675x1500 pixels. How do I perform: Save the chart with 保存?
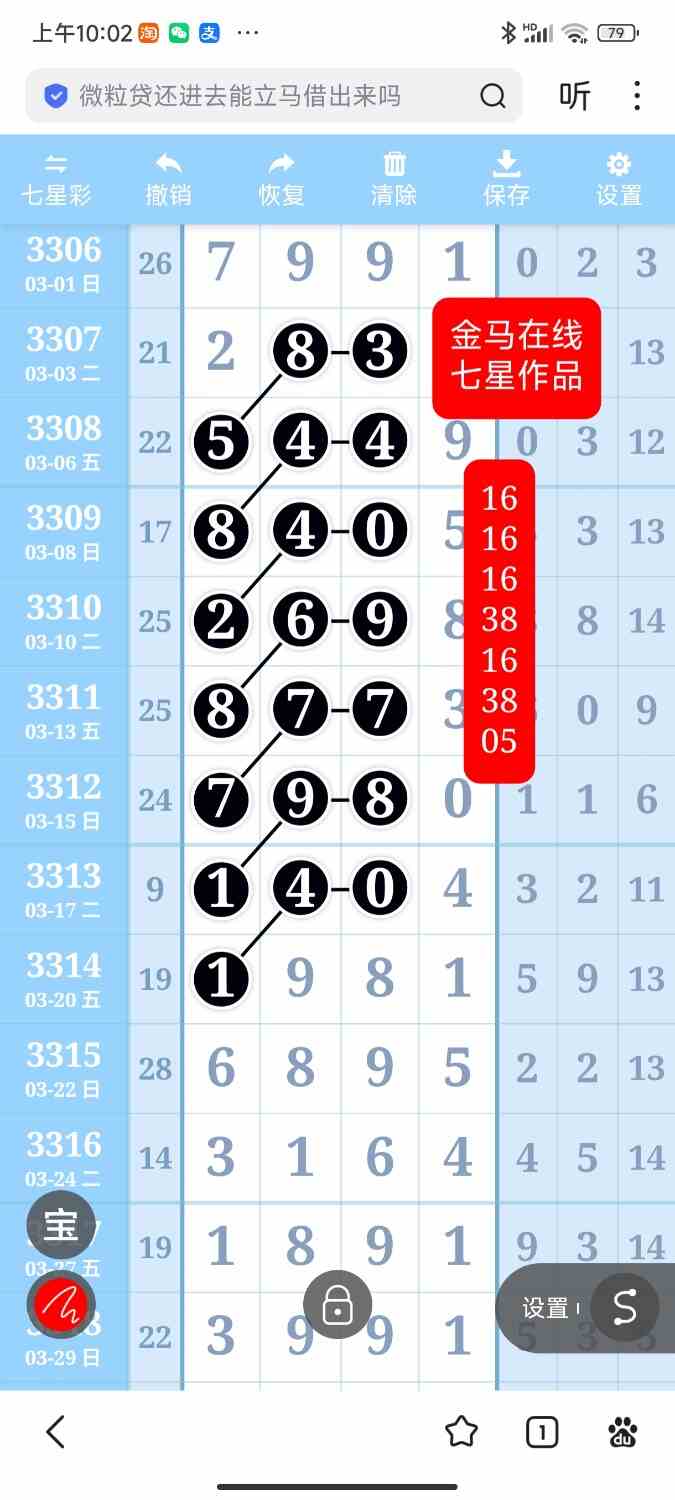click(x=506, y=179)
